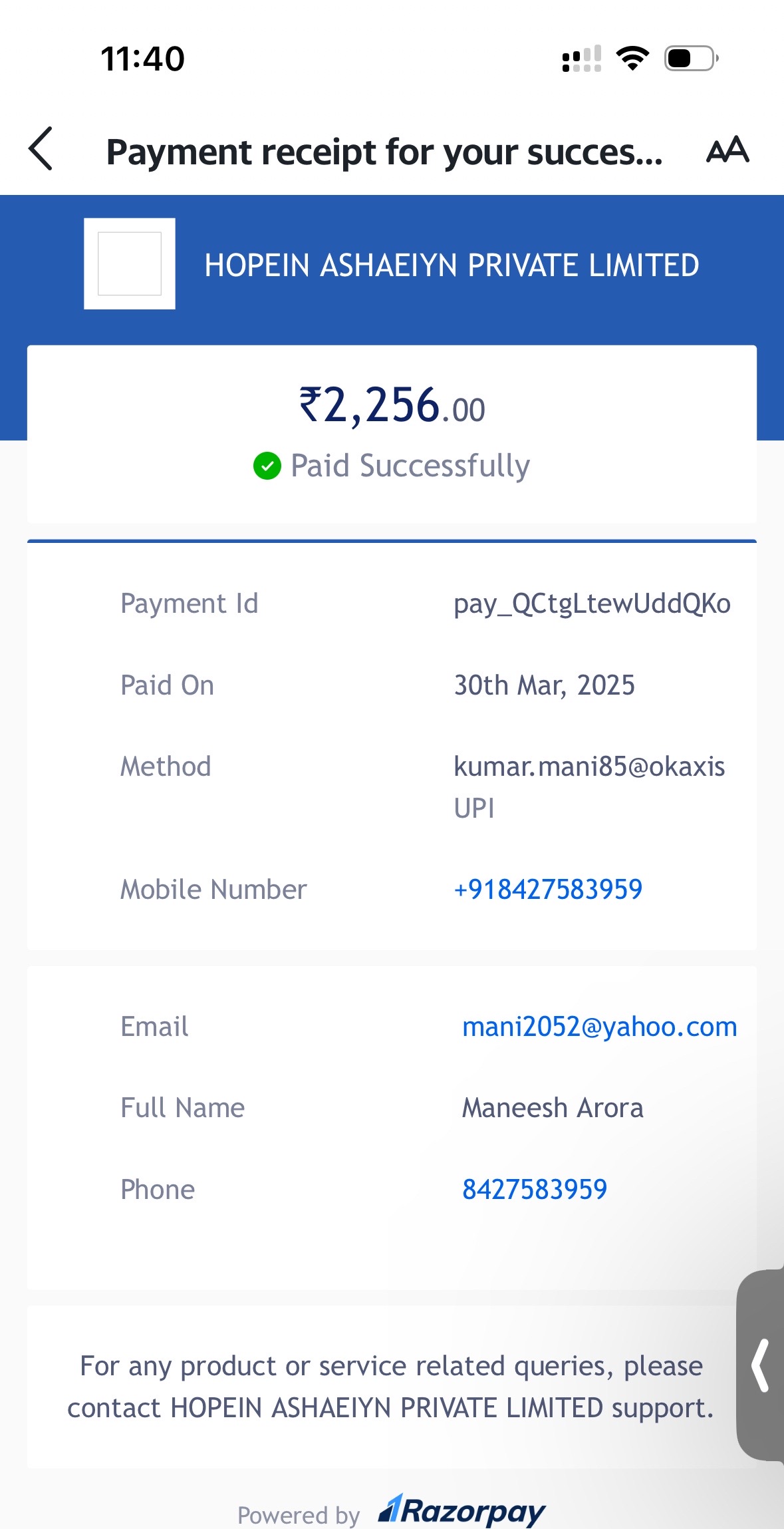Tap the phone link 8427583959

535,1190
